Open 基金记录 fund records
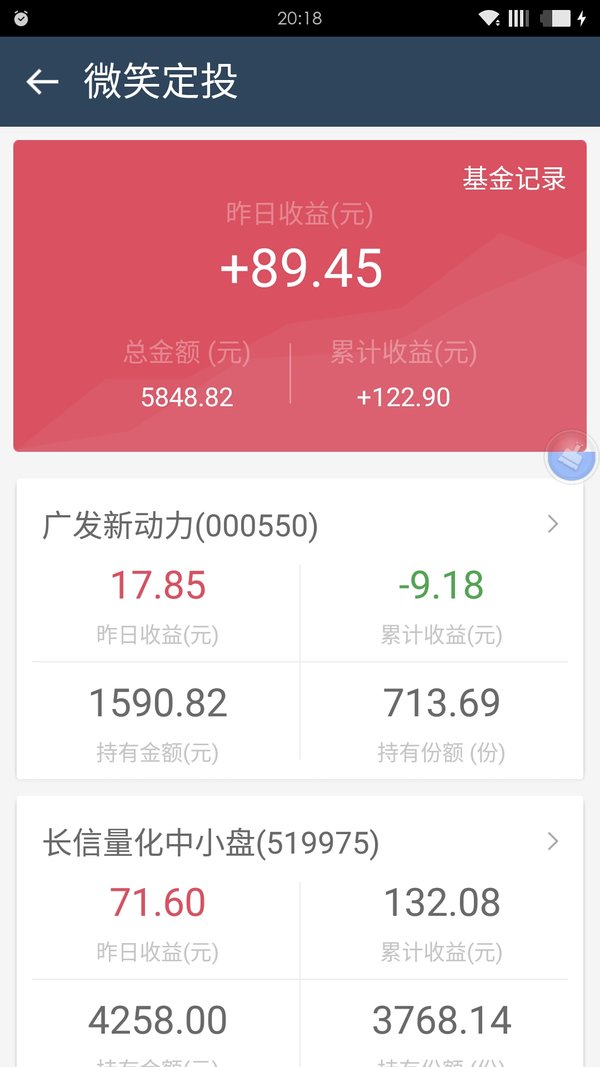Viewport: 600px width, 1067px height. click(x=514, y=179)
